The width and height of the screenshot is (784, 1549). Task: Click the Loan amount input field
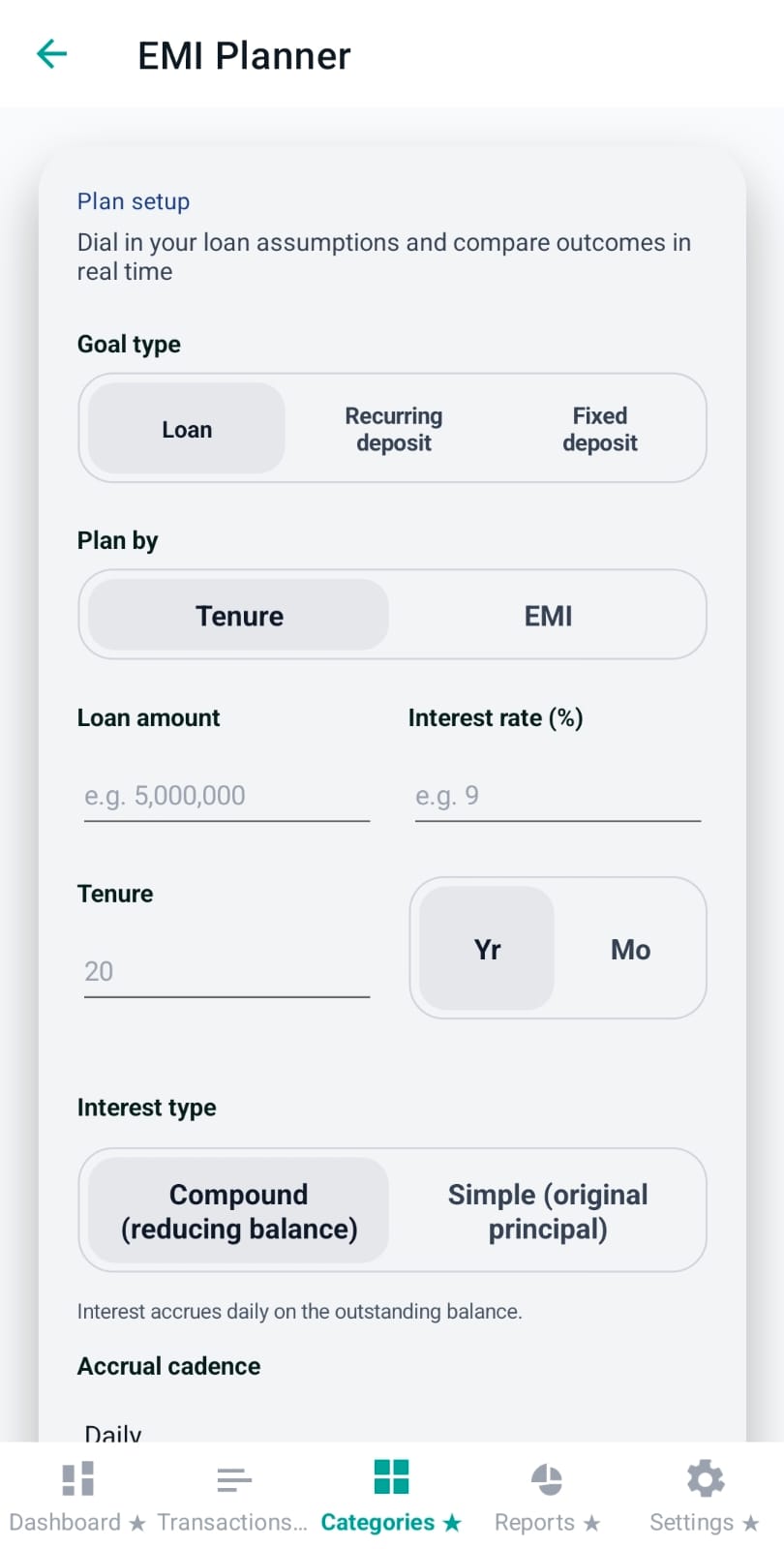tap(225, 795)
